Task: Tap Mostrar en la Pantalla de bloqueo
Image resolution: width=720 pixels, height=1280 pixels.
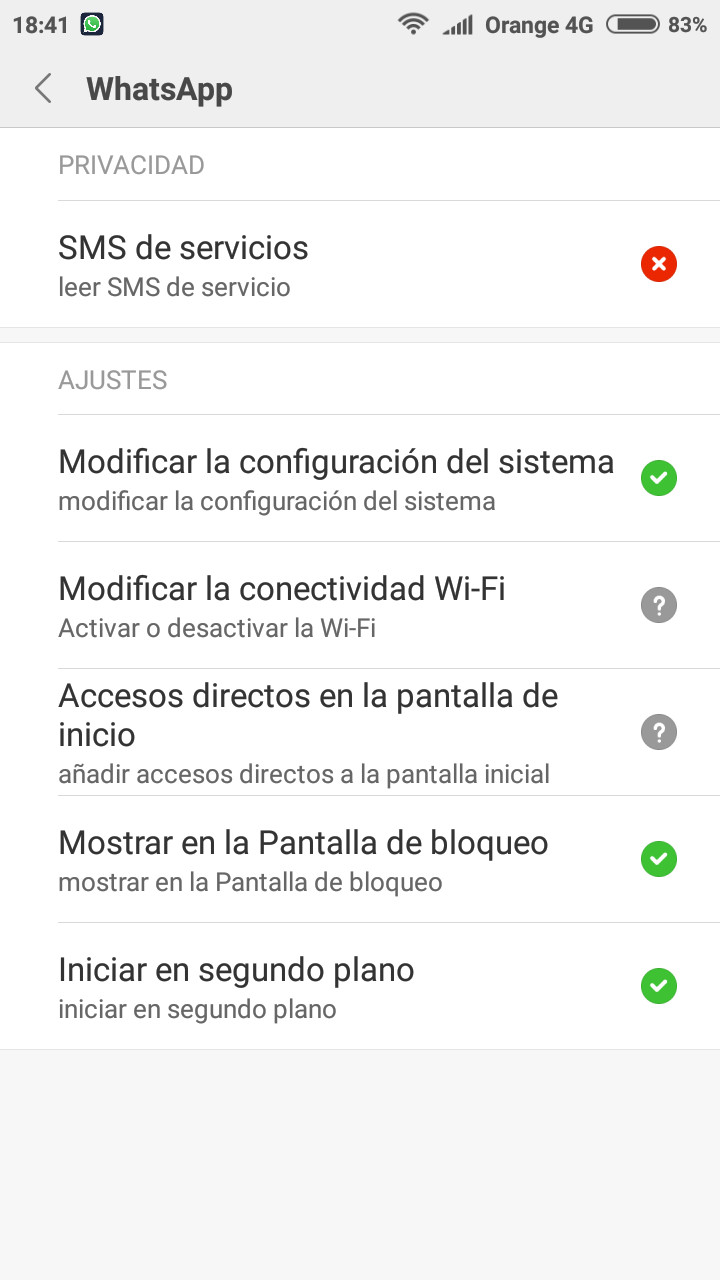Action: click(x=360, y=859)
